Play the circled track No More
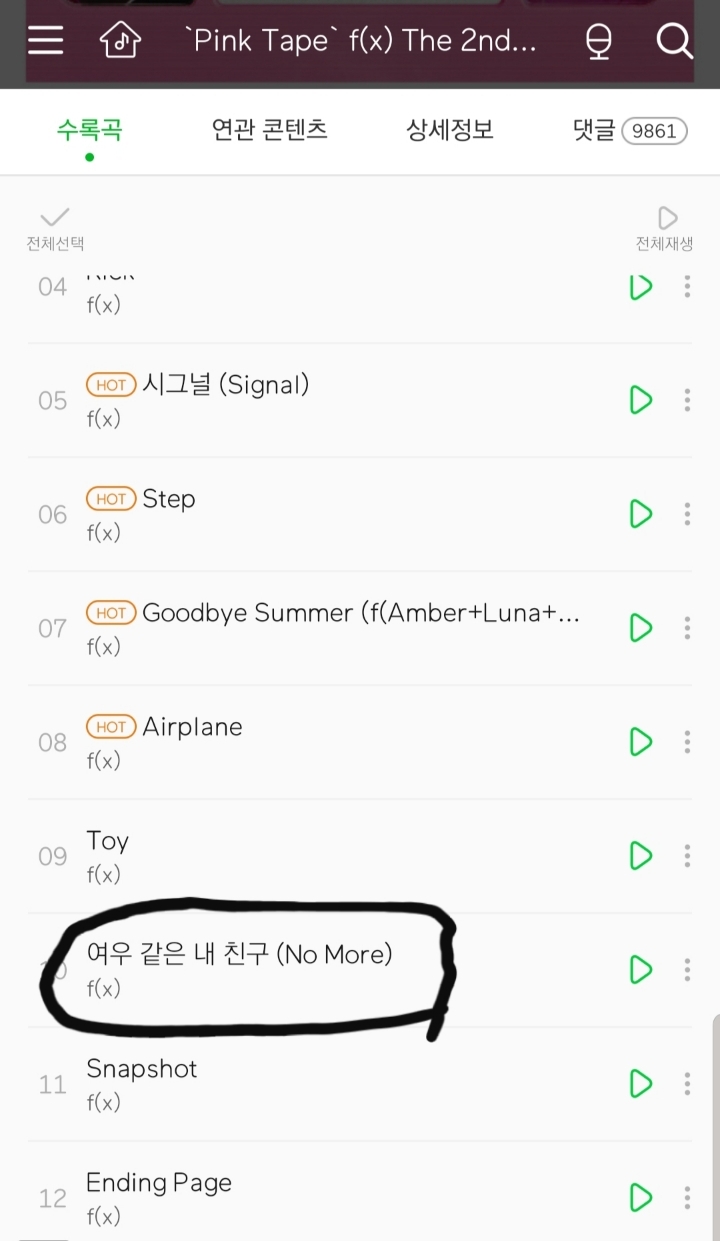The image size is (720, 1241). pyautogui.click(x=640, y=969)
